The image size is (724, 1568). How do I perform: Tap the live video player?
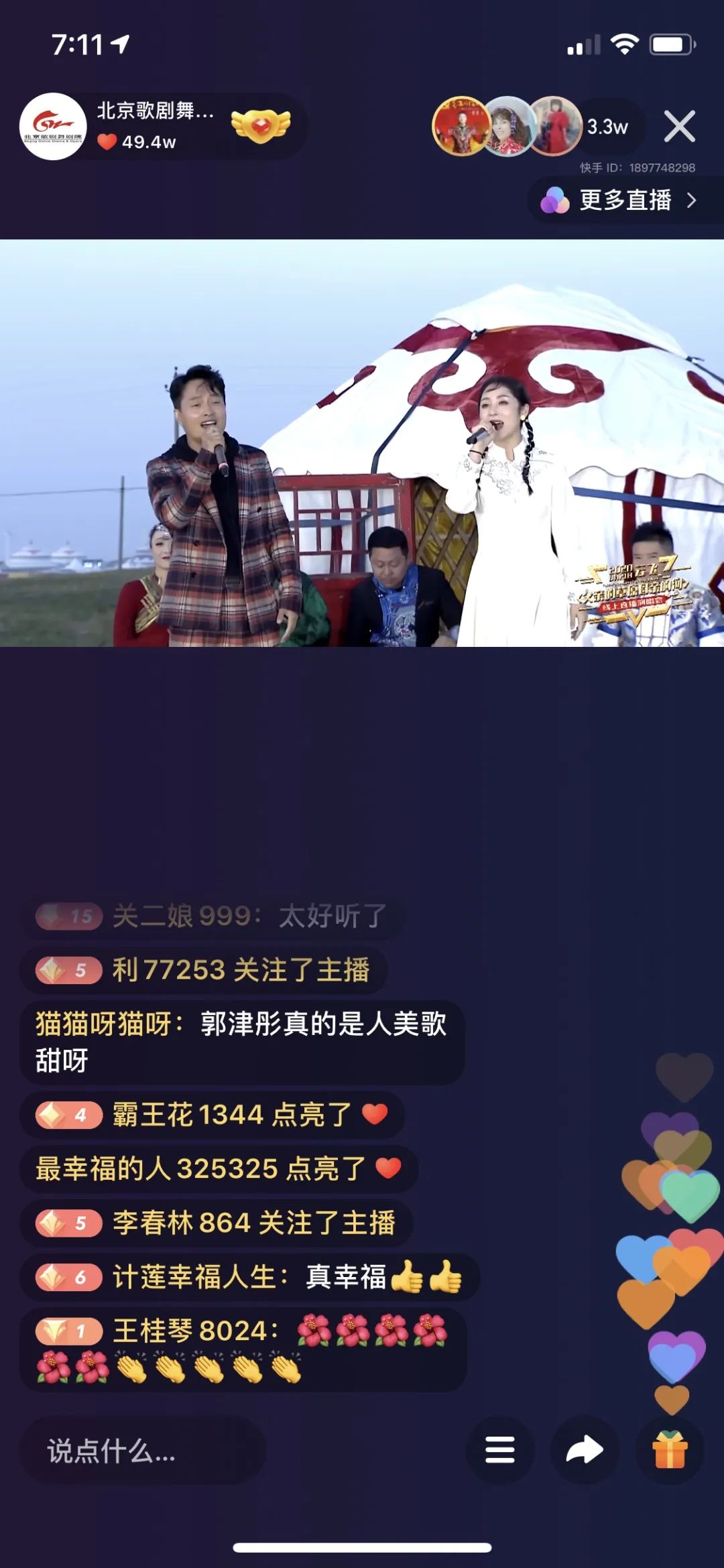click(362, 442)
